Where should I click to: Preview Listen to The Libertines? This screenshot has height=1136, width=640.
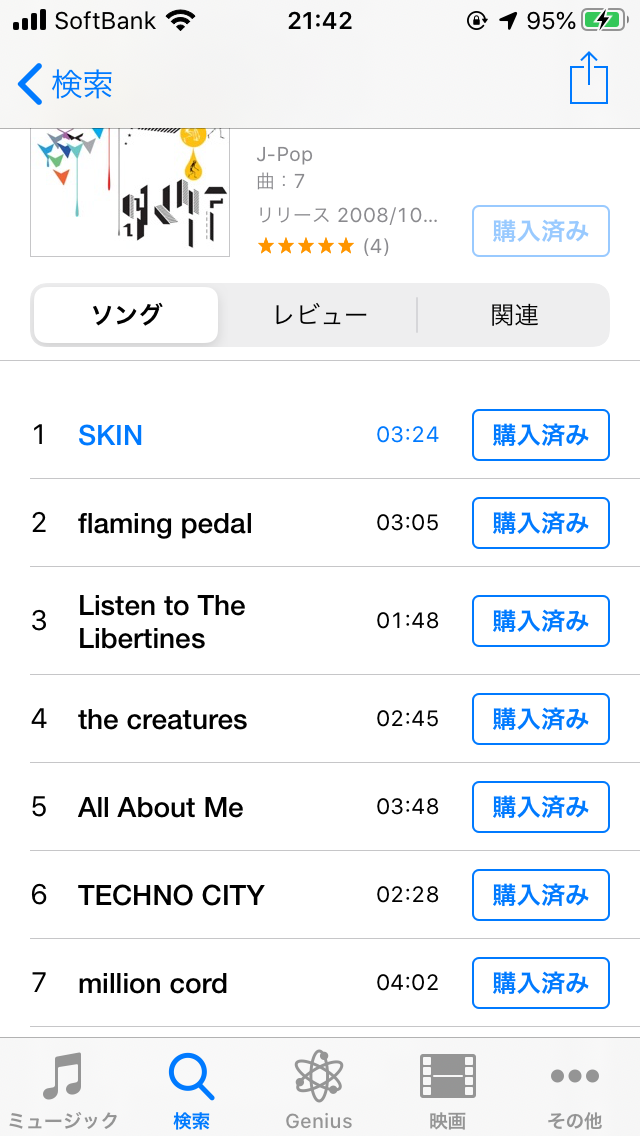[162, 622]
